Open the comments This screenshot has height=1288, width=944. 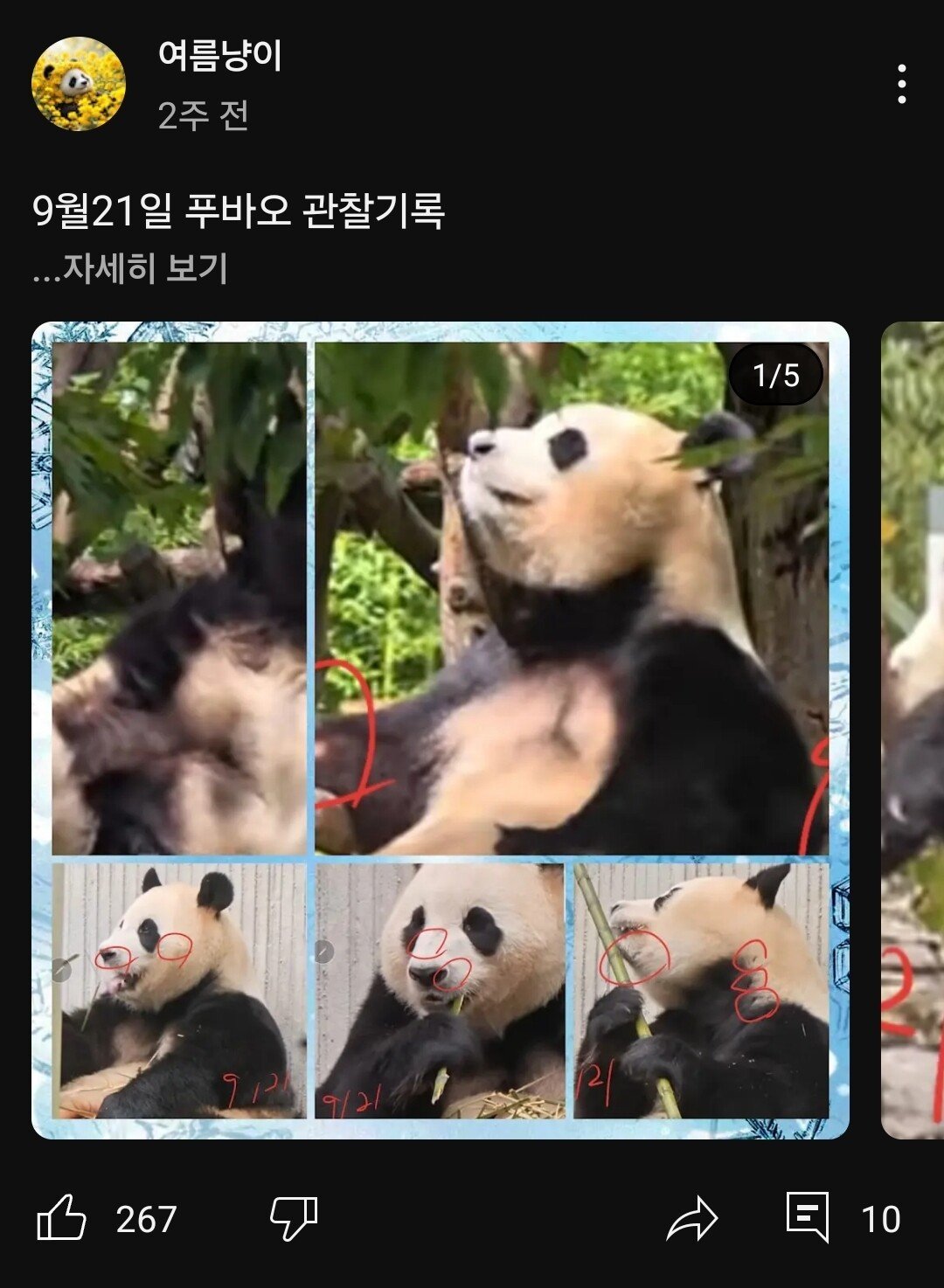(809, 1216)
